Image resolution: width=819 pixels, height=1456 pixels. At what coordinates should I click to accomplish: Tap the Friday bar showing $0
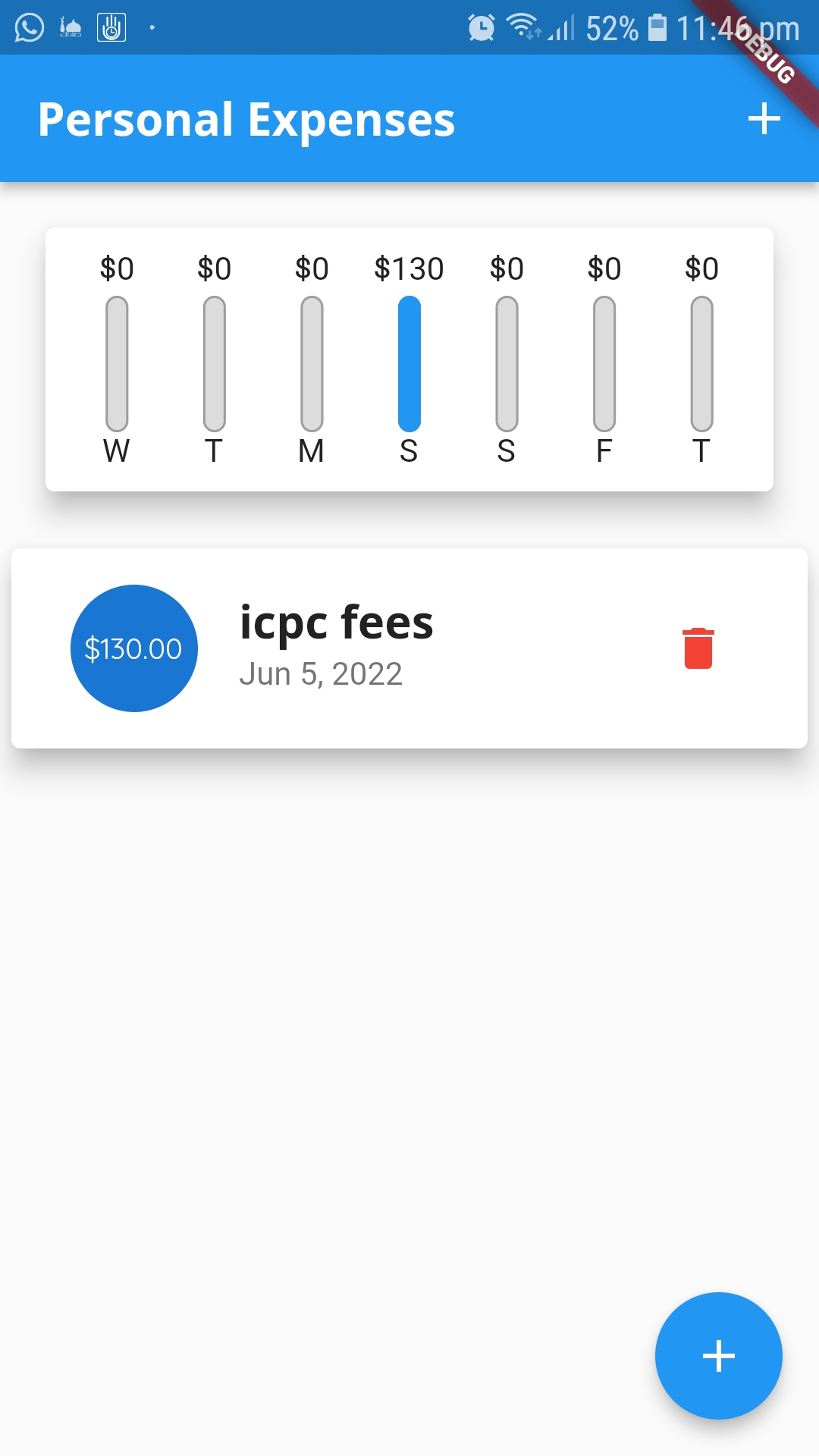(603, 362)
